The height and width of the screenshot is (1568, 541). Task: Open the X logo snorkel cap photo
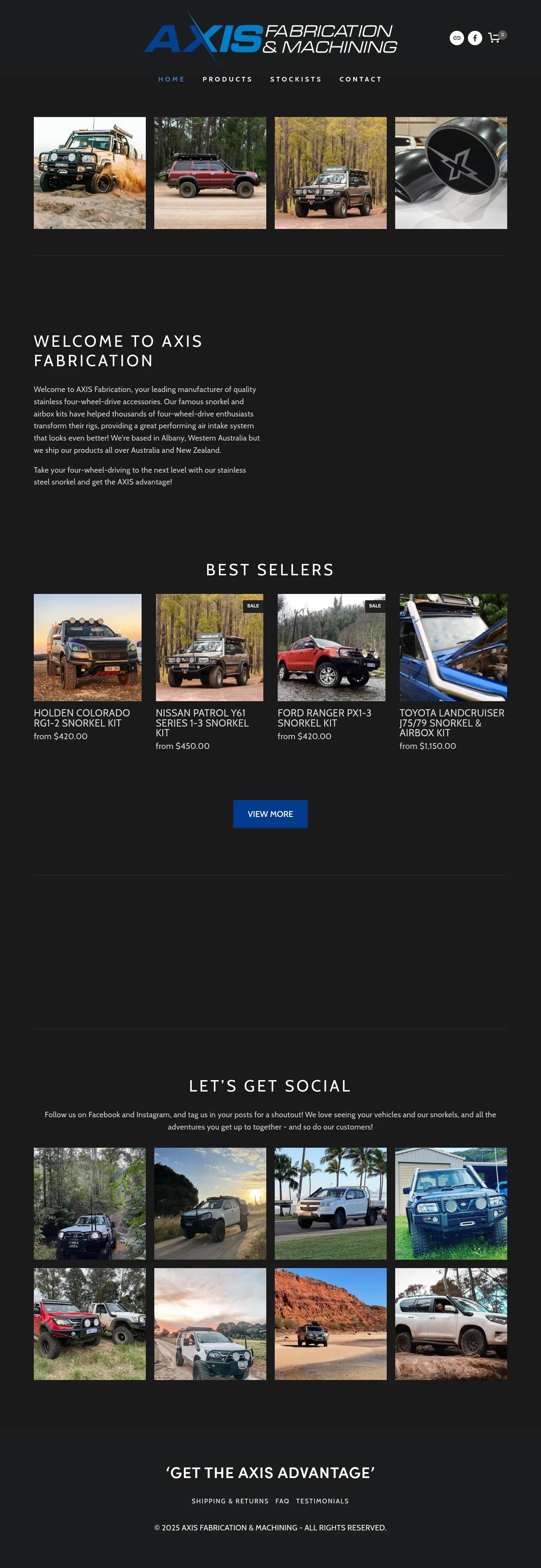[451, 173]
